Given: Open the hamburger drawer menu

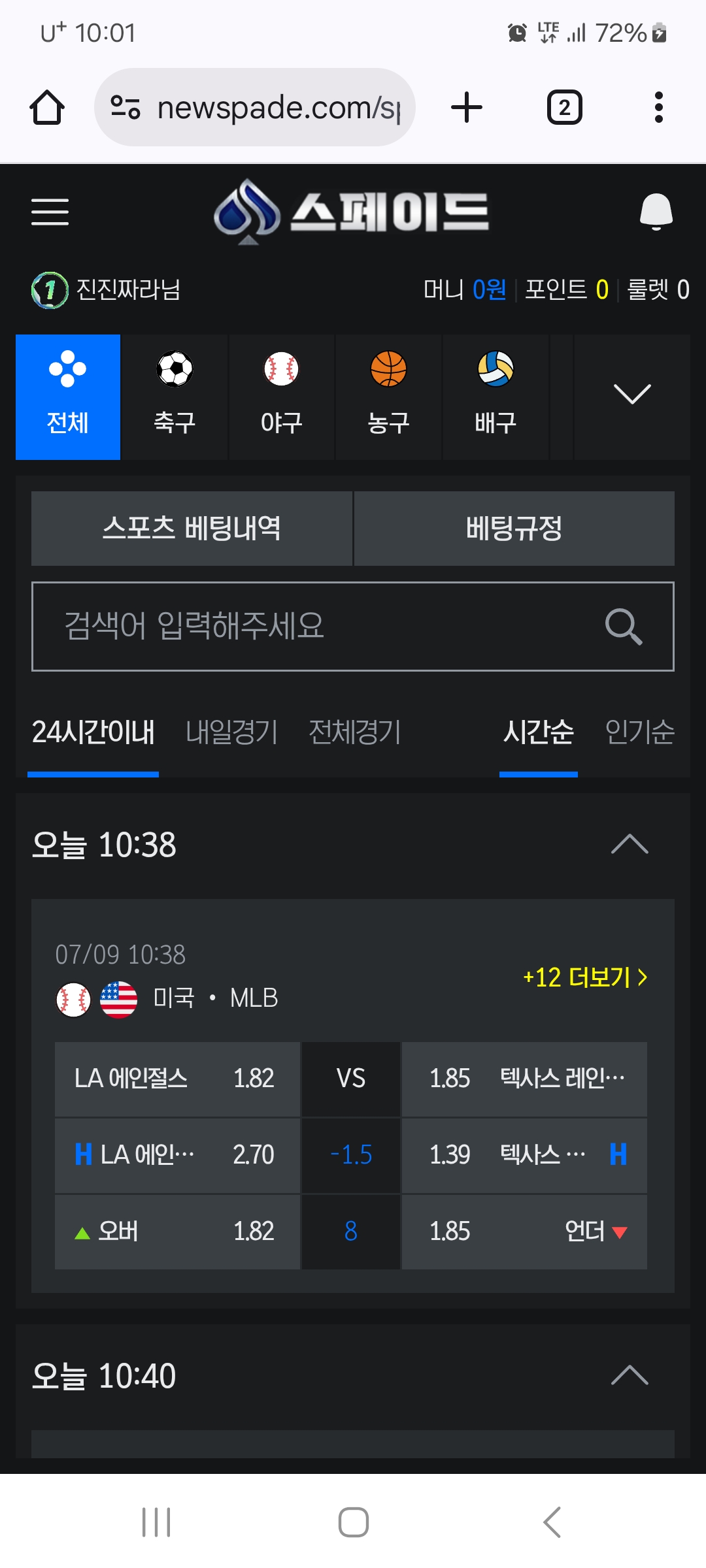Looking at the screenshot, I should 50,212.
